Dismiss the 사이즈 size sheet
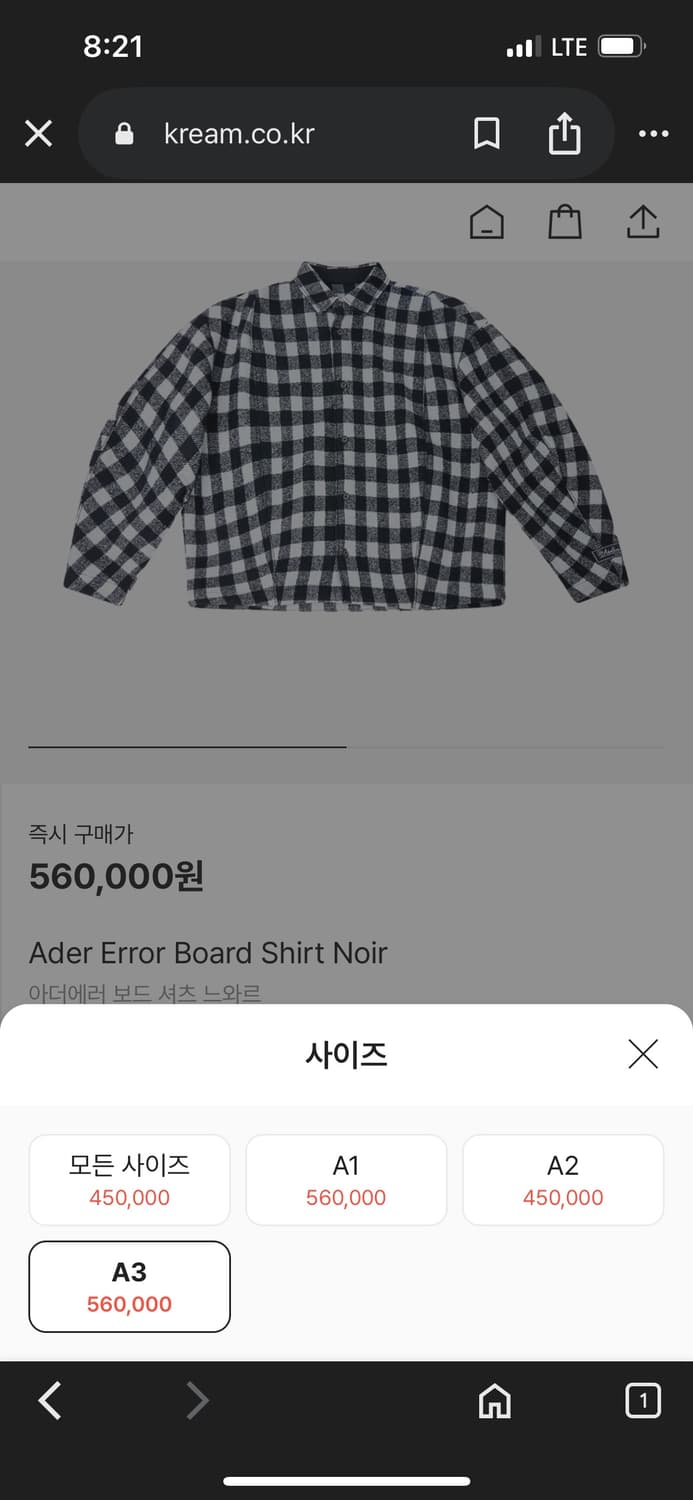The image size is (693, 1500). (643, 1054)
